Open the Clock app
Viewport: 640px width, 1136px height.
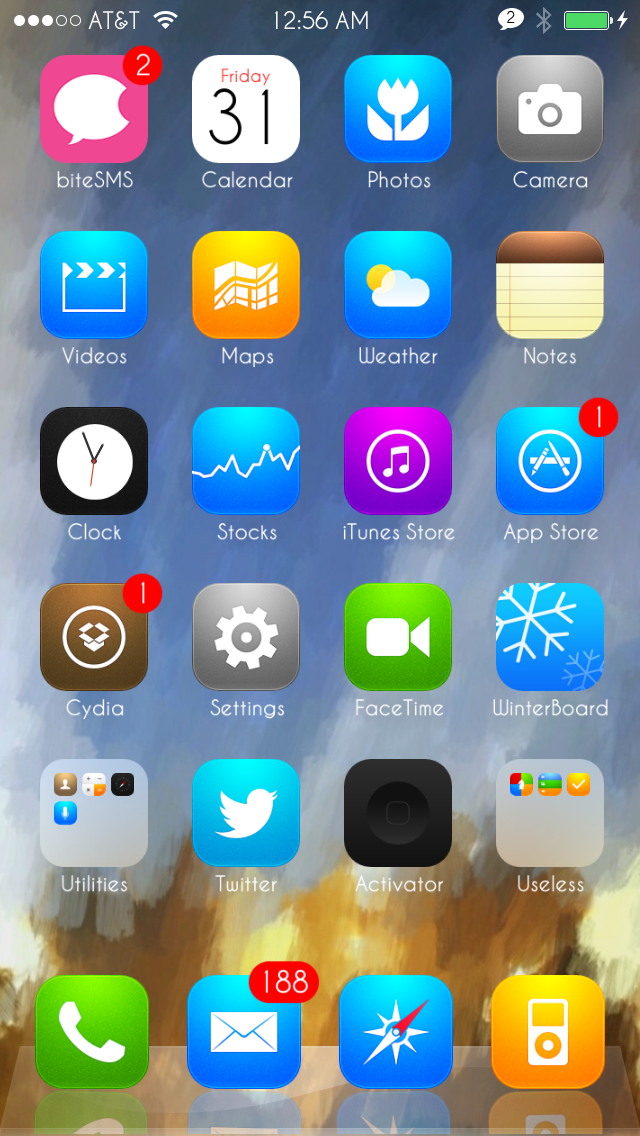coord(94,461)
